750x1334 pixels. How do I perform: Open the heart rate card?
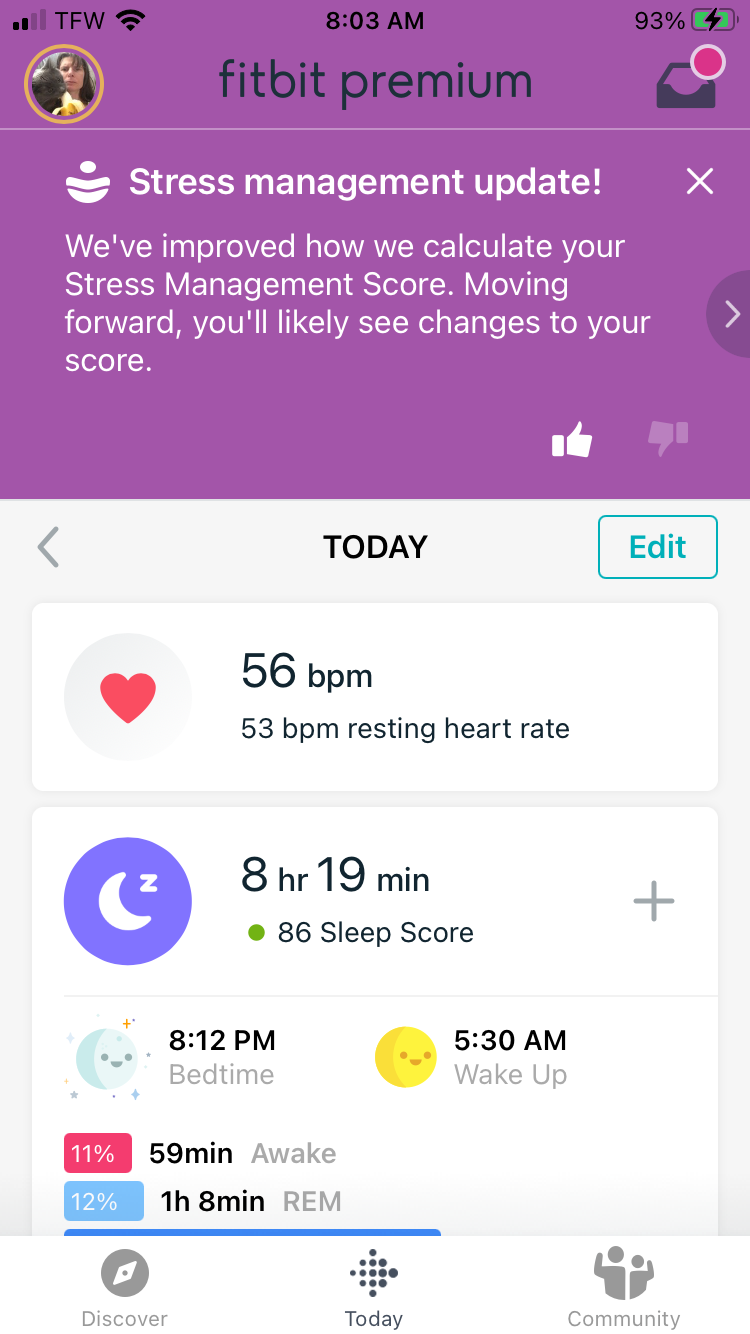pyautogui.click(x=375, y=696)
